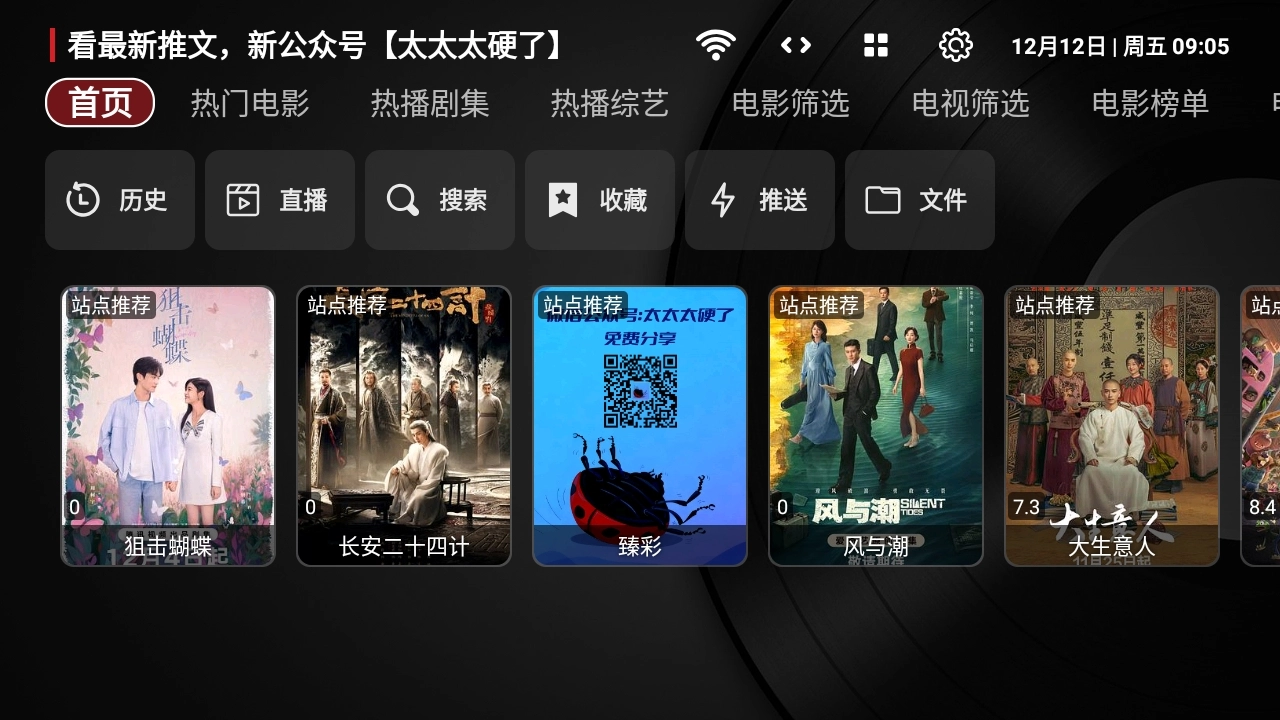Switch to the 热播剧集 tab
Screen dimensions: 1280x720
(430, 103)
